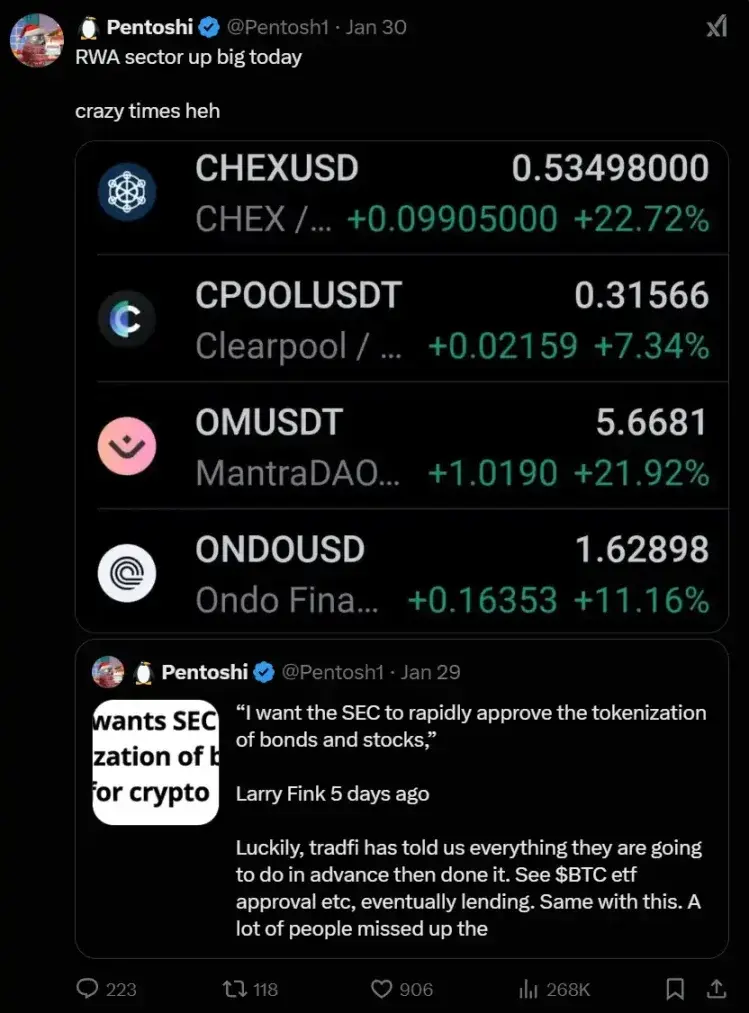Share this post
Viewport: 749px width, 1013px height.
716,989
